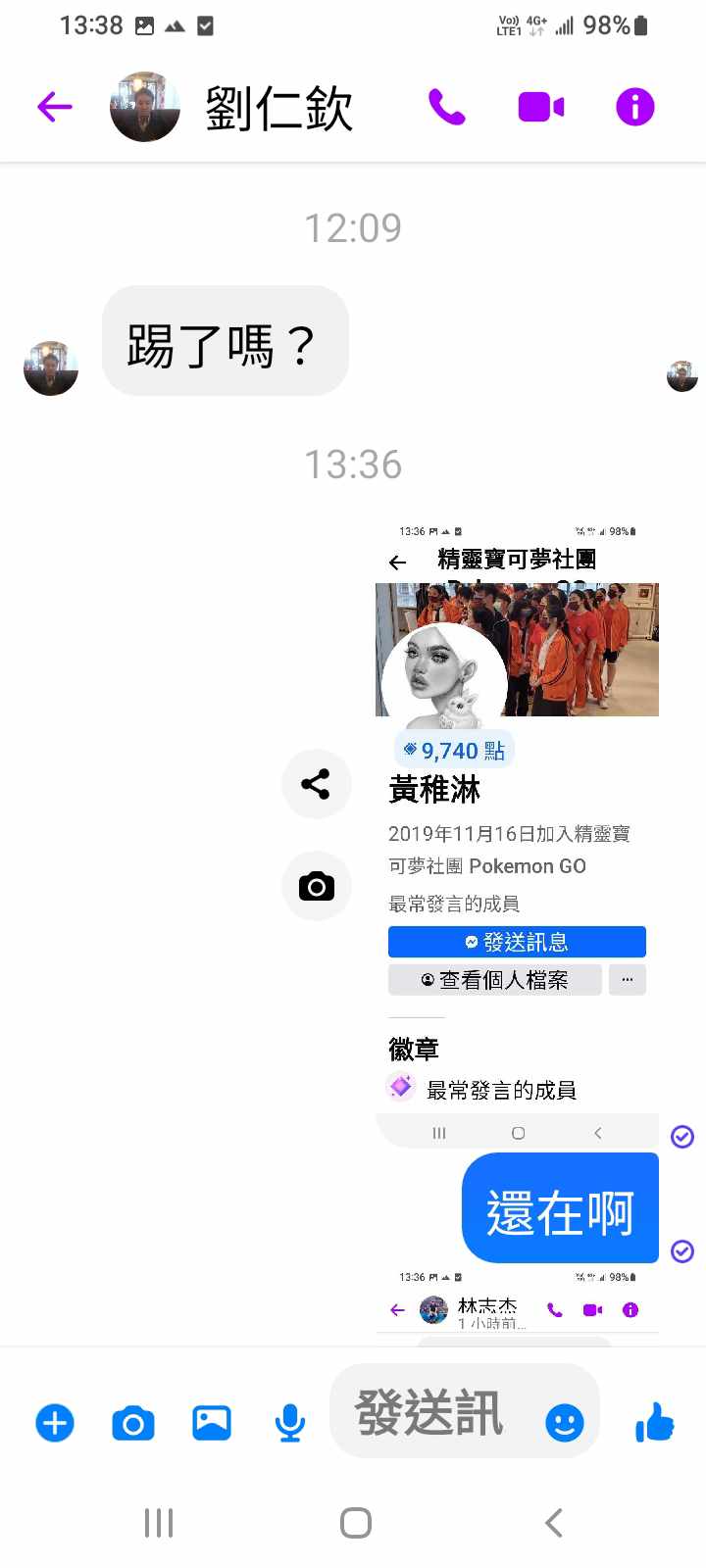The height and width of the screenshot is (1568, 706).
Task: Pick a photo from gallery
Action: [212, 1422]
